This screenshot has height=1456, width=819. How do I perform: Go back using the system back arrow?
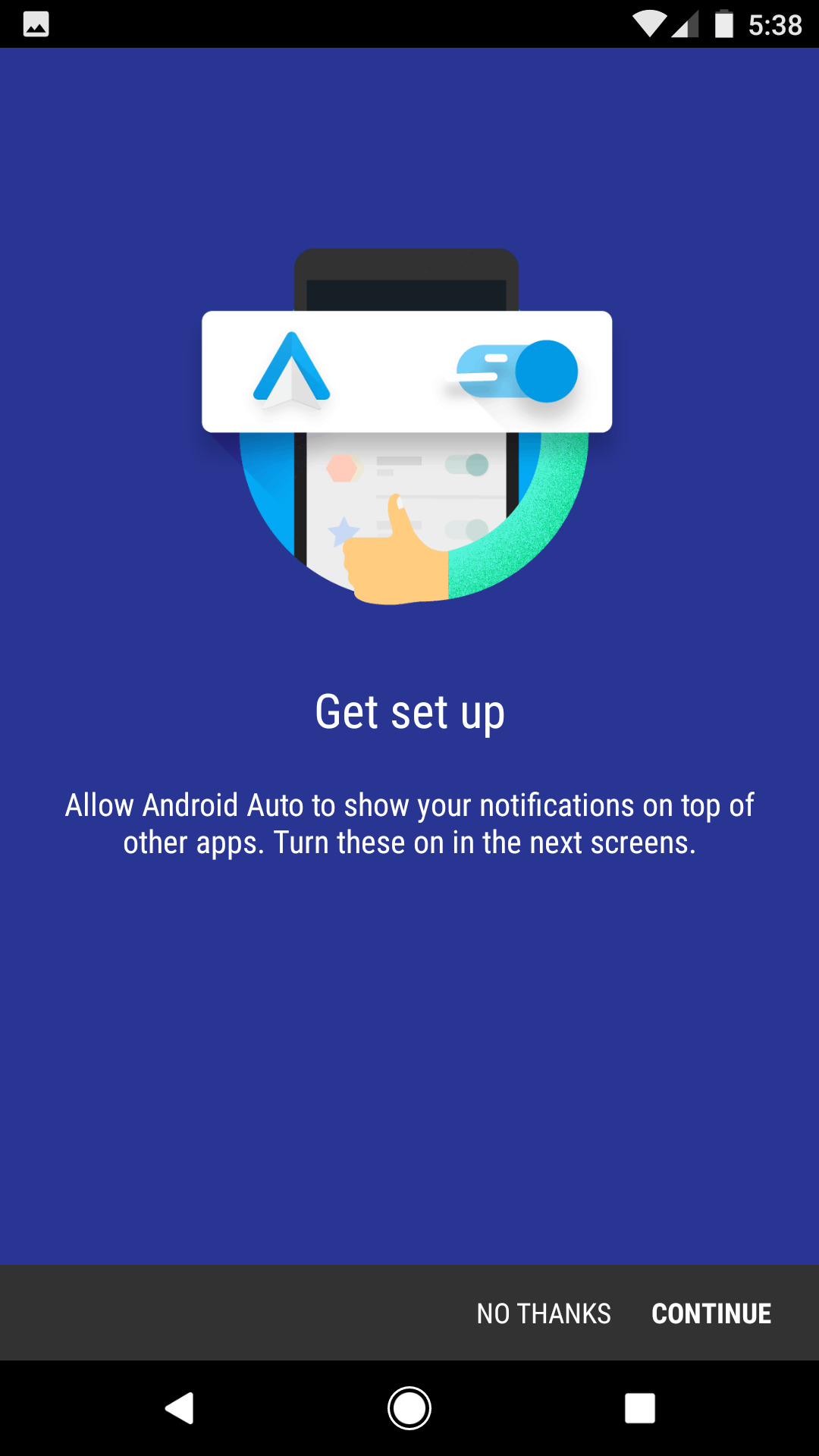click(180, 1408)
